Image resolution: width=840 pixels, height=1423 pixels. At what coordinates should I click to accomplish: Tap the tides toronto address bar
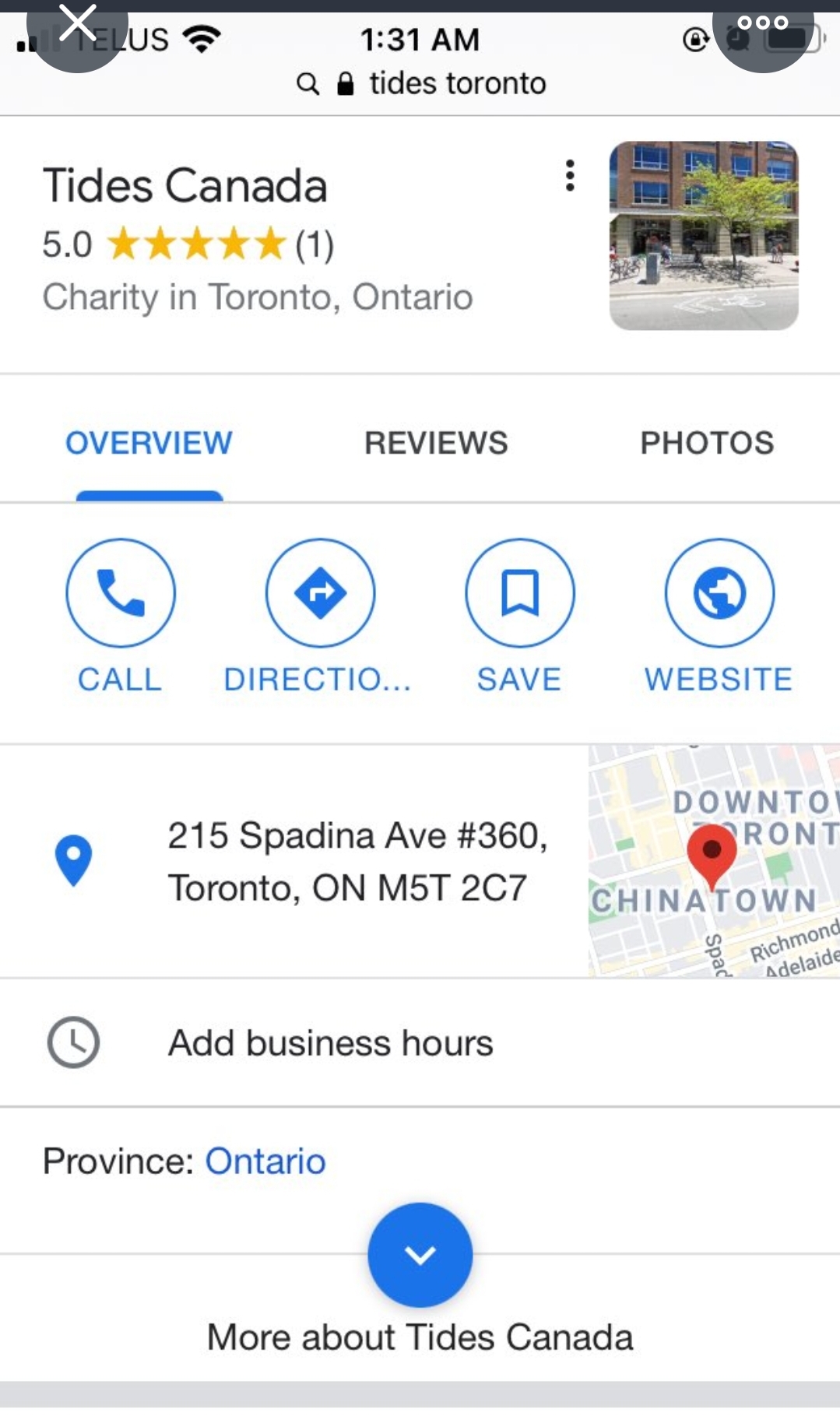click(x=421, y=83)
